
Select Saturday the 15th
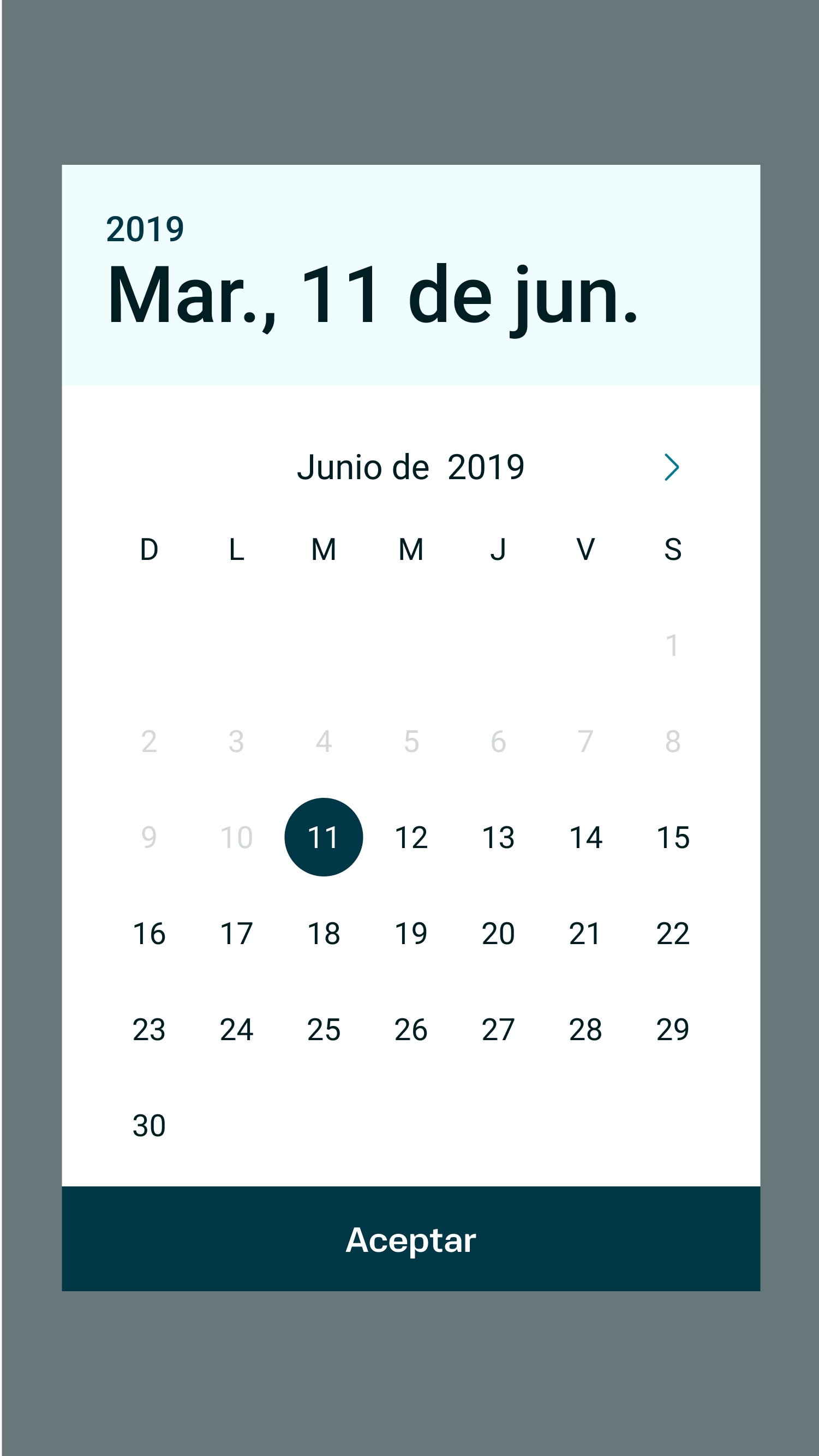(673, 837)
